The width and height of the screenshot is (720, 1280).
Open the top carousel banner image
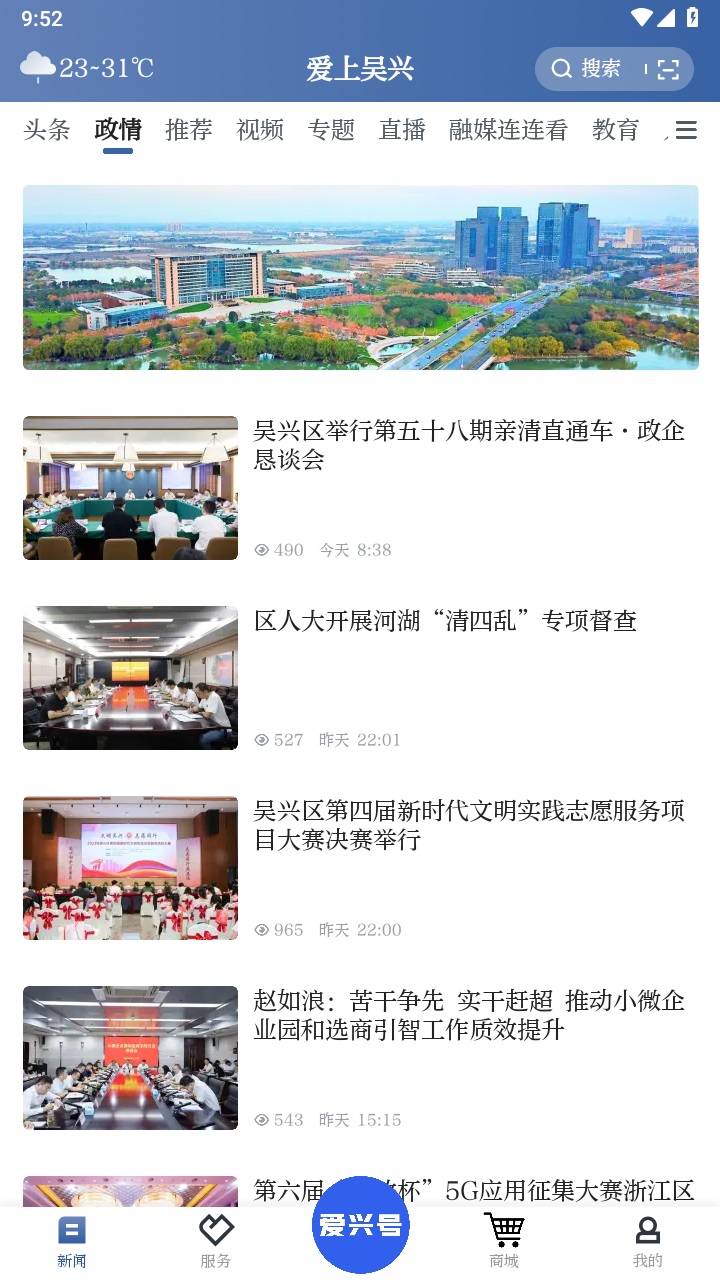click(x=360, y=277)
